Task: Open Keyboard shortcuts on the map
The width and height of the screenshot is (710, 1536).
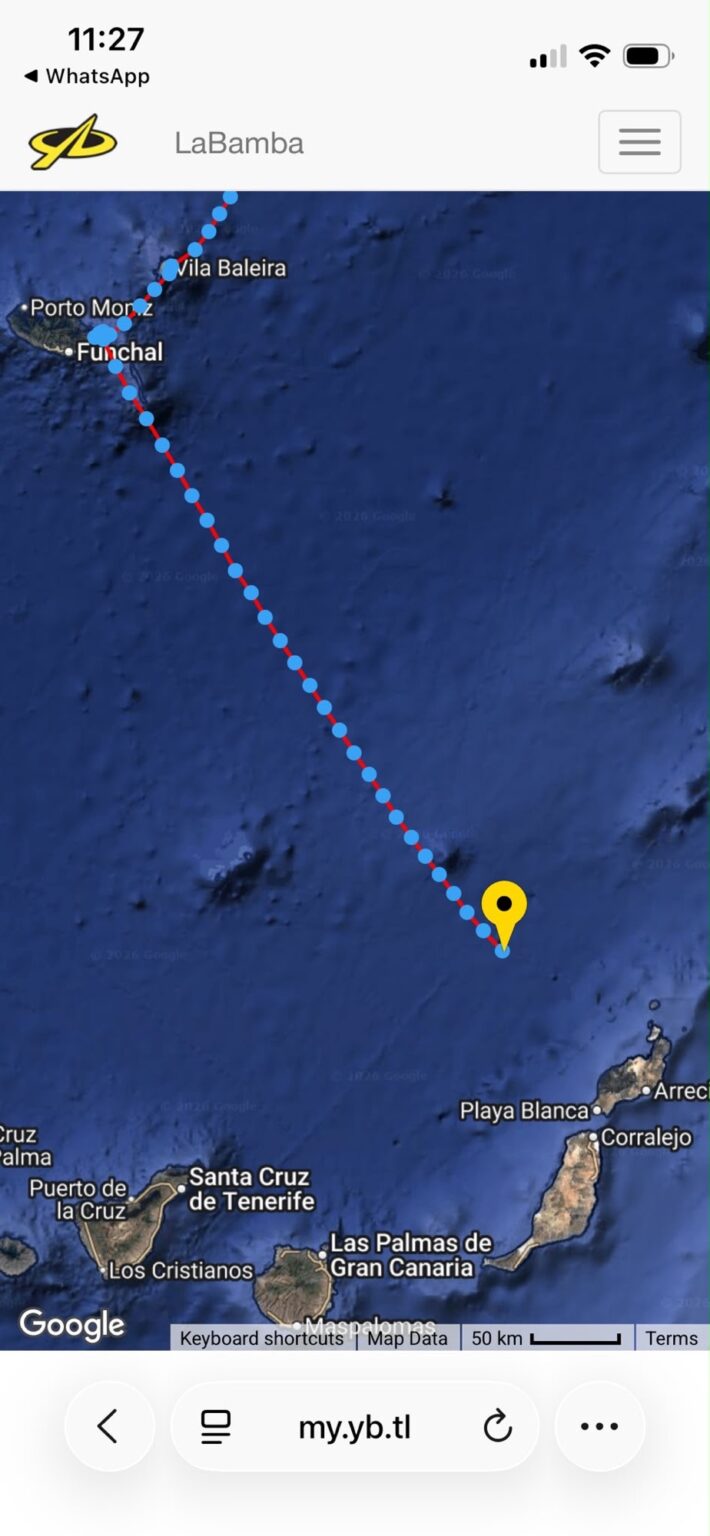Action: (261, 1338)
